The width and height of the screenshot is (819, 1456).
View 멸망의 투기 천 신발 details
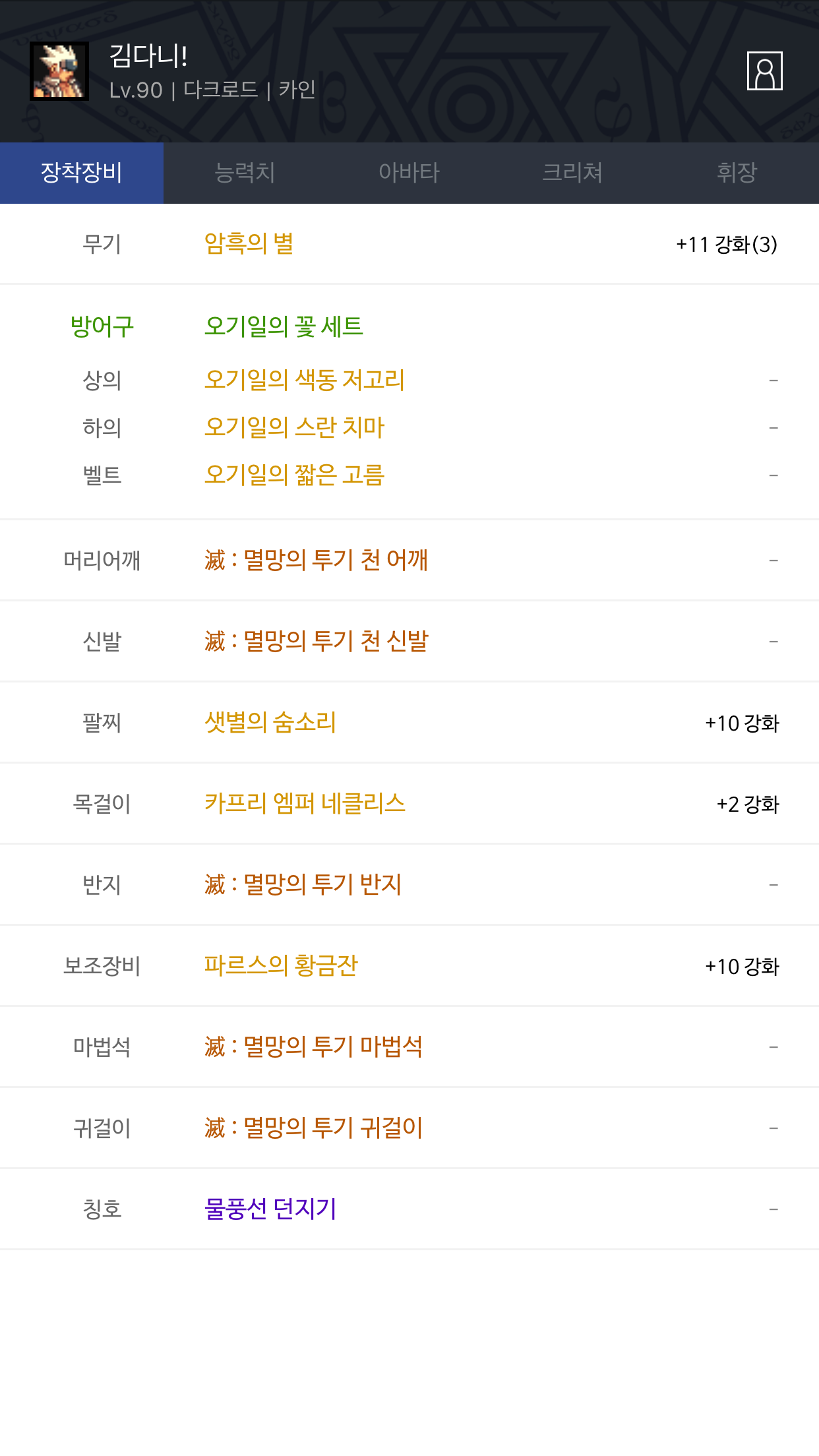316,642
